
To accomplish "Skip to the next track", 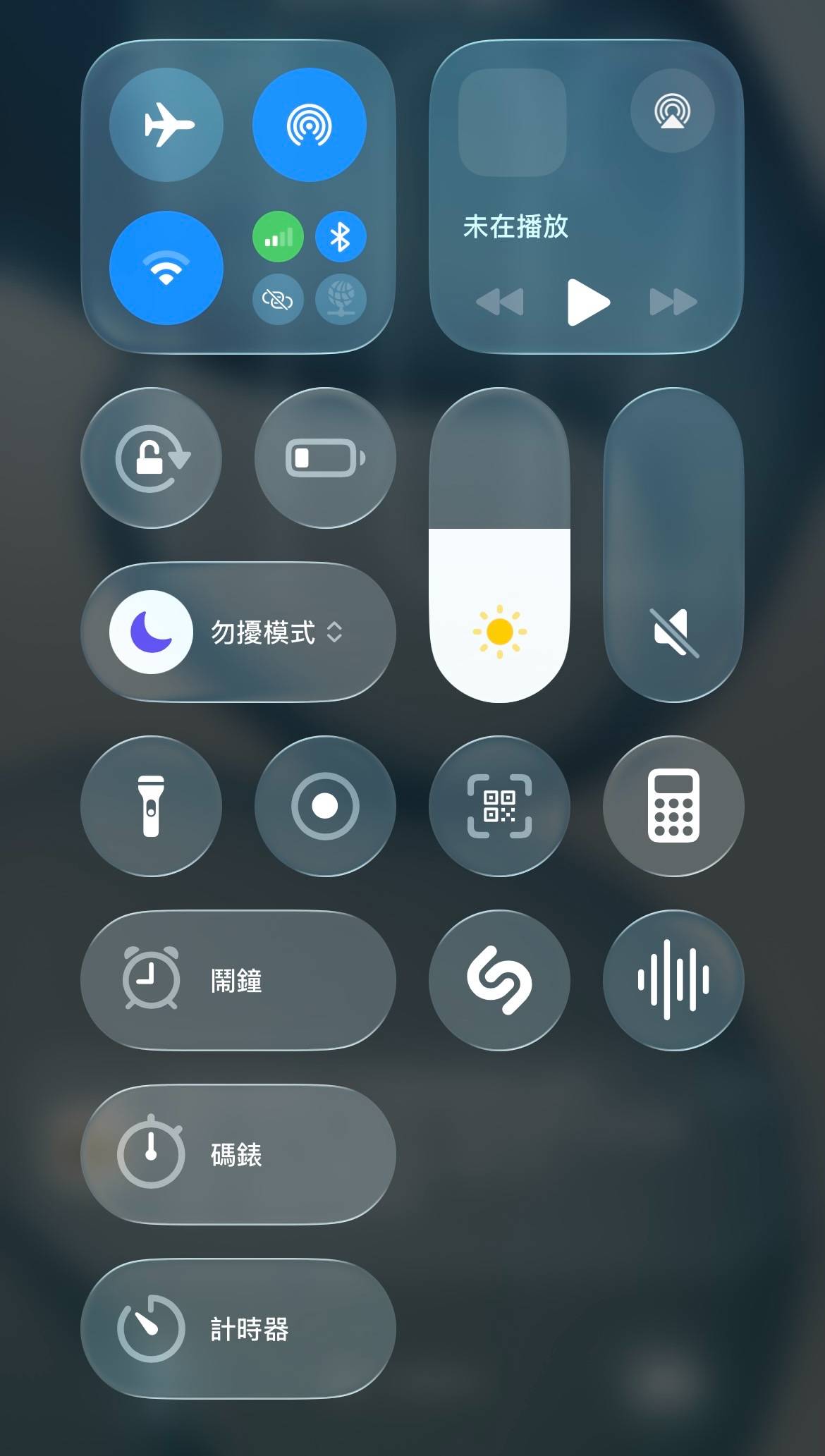I will (673, 302).
